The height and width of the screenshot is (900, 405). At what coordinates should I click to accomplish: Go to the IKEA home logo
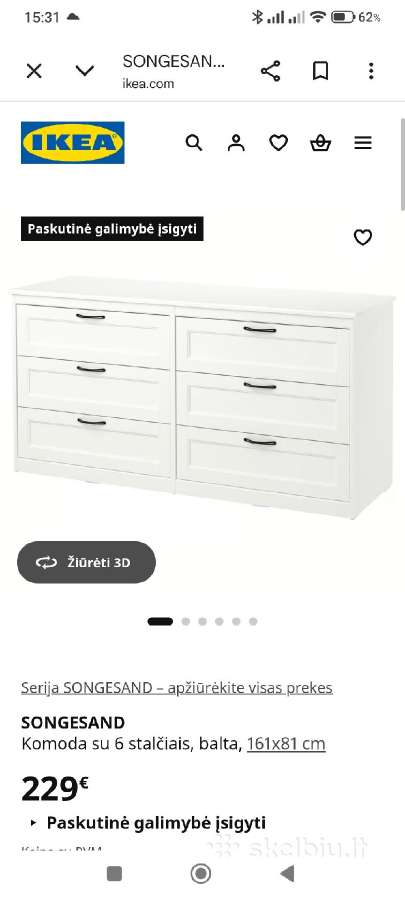73,142
